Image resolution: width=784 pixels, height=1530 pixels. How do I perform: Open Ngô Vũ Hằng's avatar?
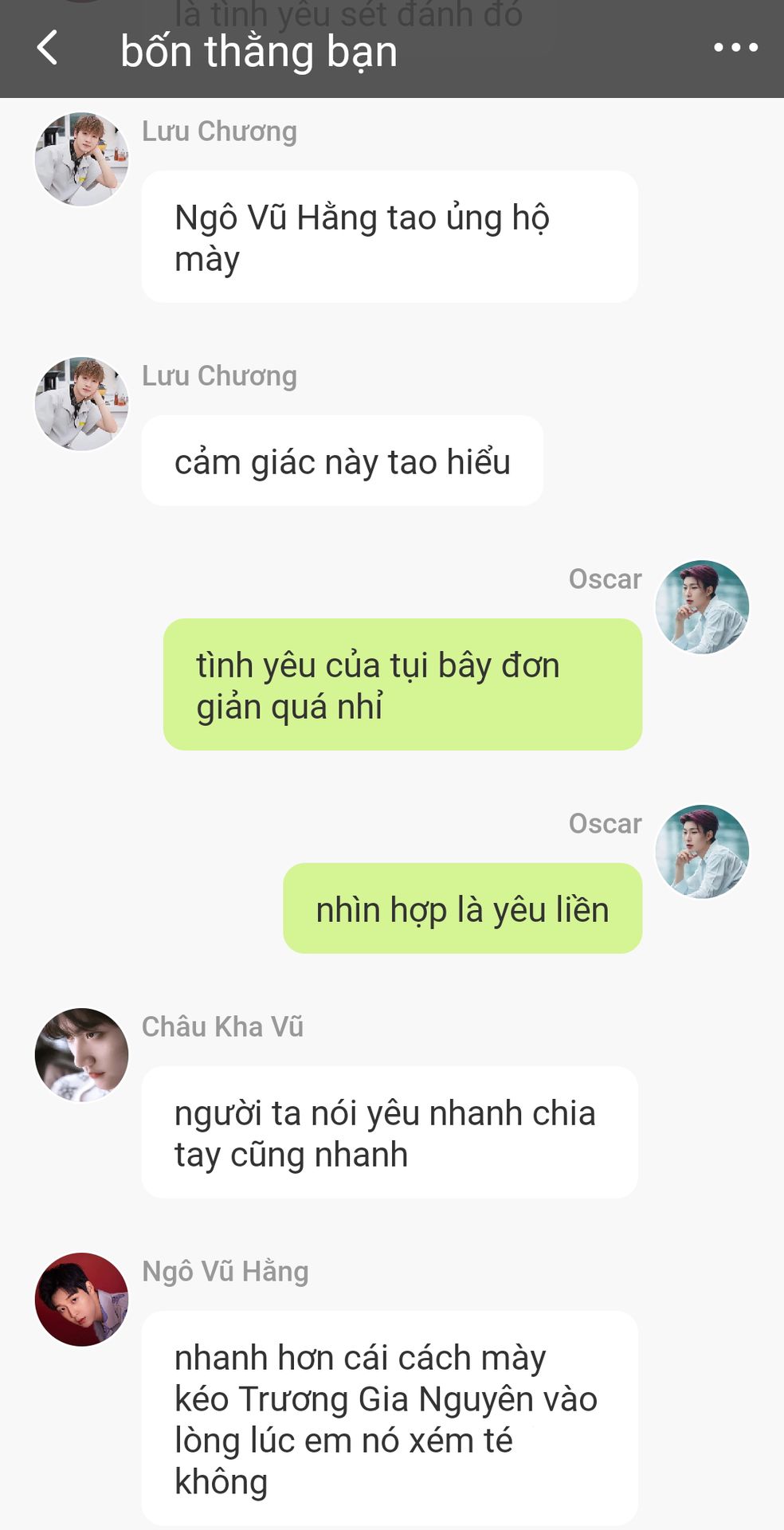[81, 1300]
